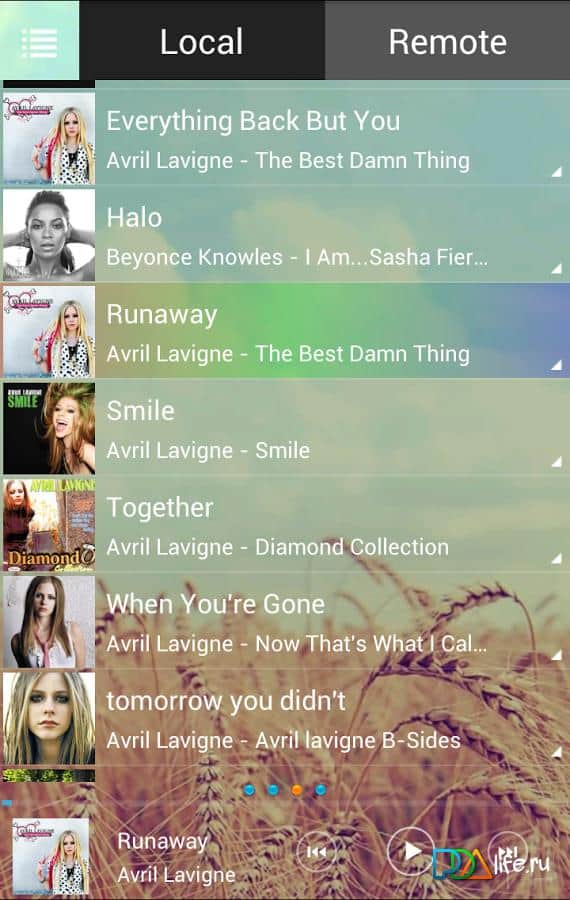
Task: Select the Local tab
Action: (x=202, y=41)
